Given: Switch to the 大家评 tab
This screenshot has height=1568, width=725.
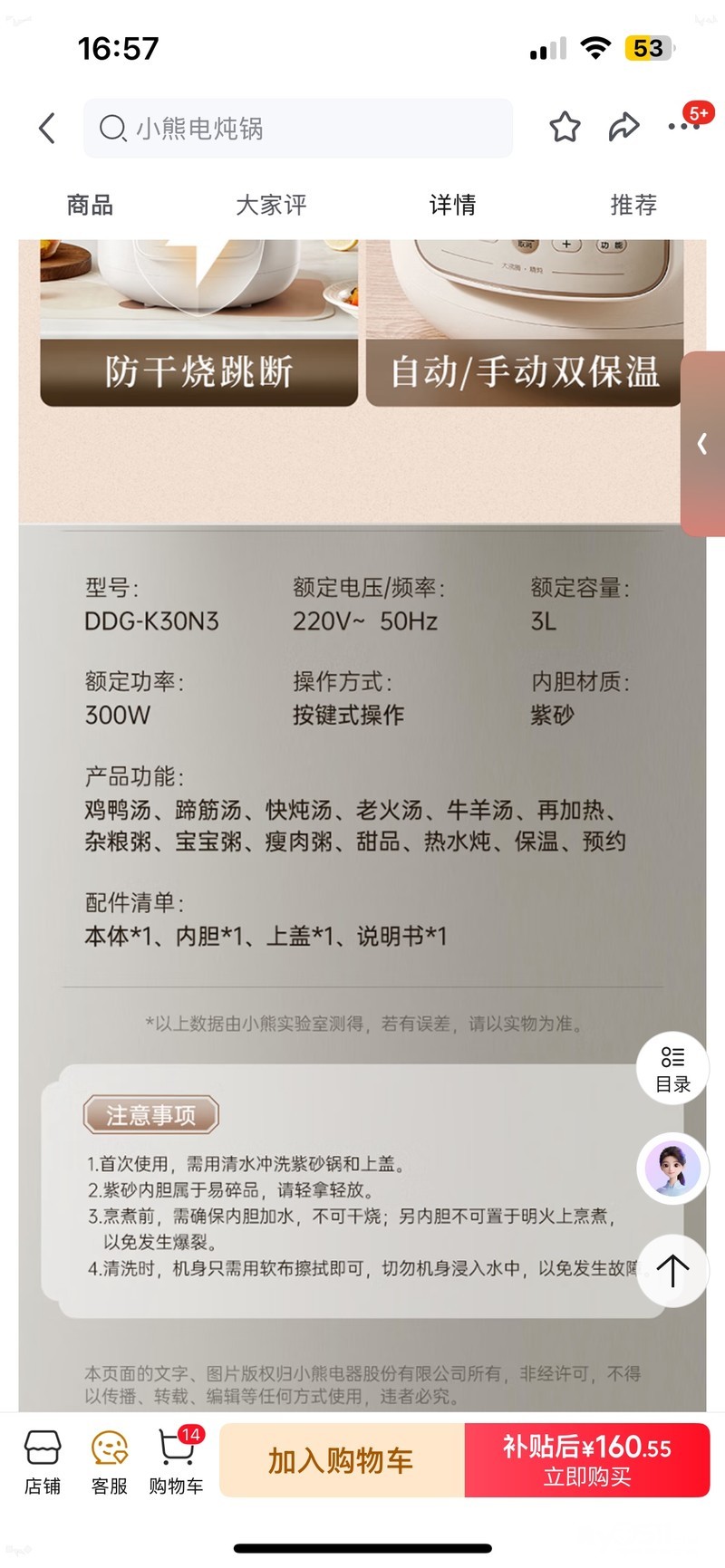Looking at the screenshot, I should coord(271,205).
